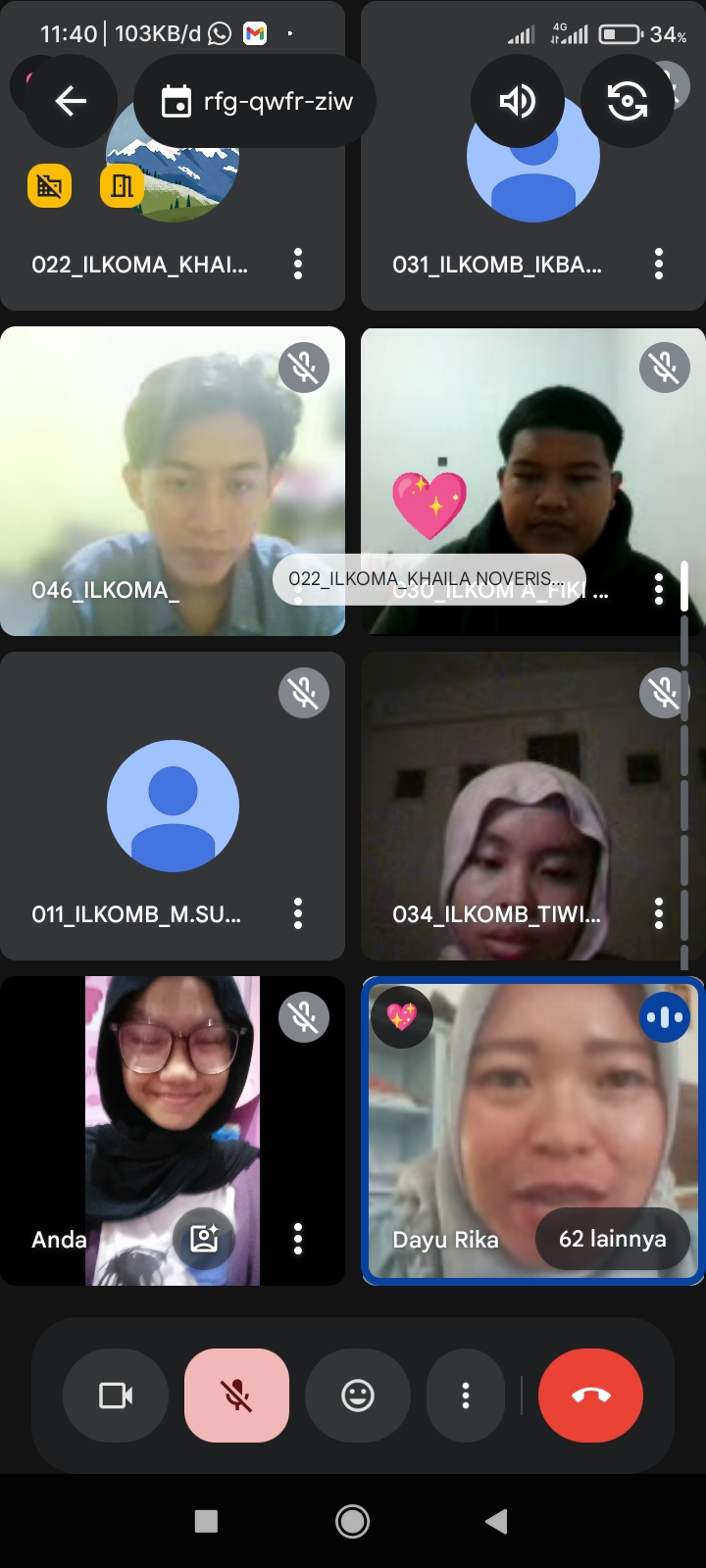Open options for 031_ILKOMB_IKBA participant
Image resolution: width=706 pixels, height=1568 pixels.
[x=659, y=264]
